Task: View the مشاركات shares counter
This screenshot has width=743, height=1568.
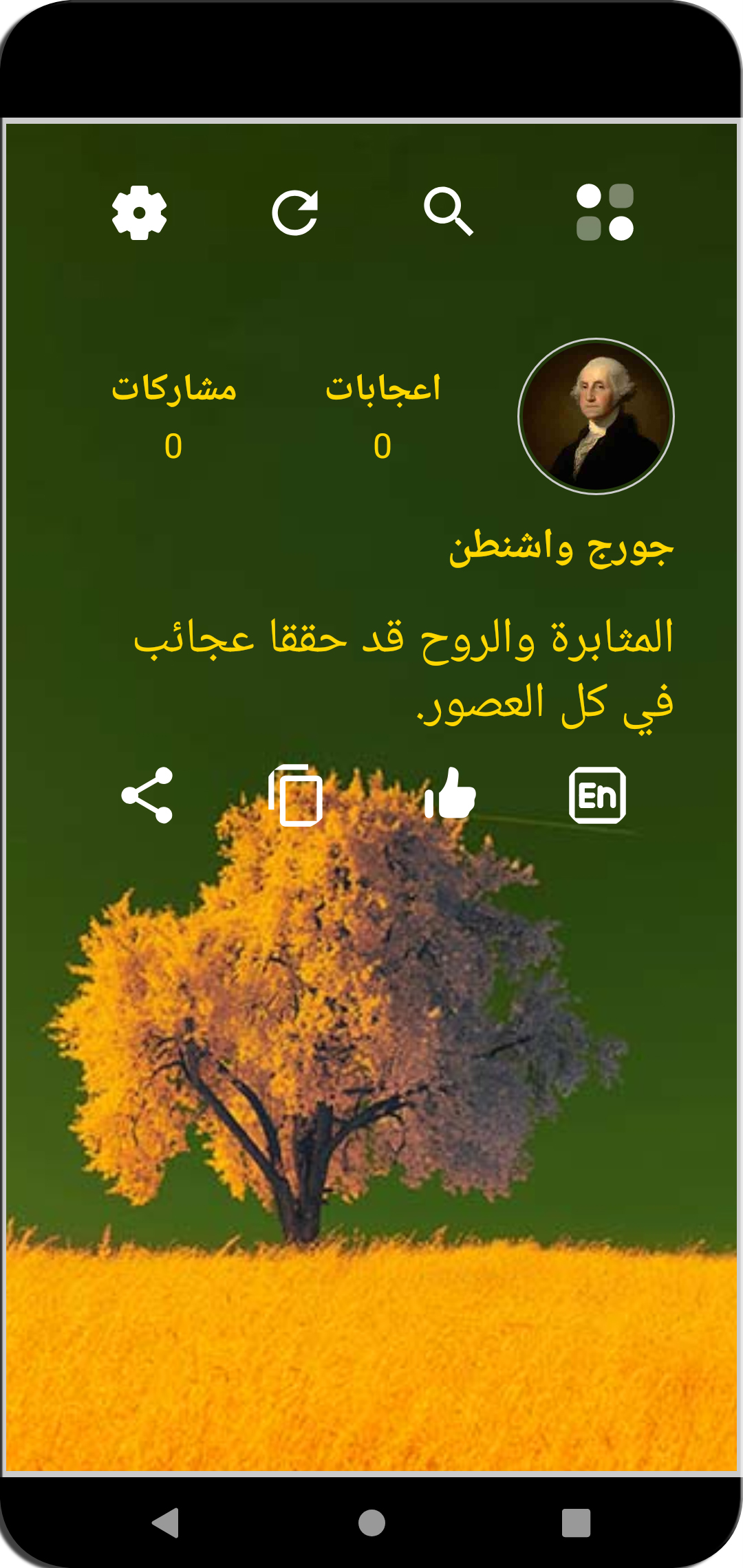Action: coord(175,389)
